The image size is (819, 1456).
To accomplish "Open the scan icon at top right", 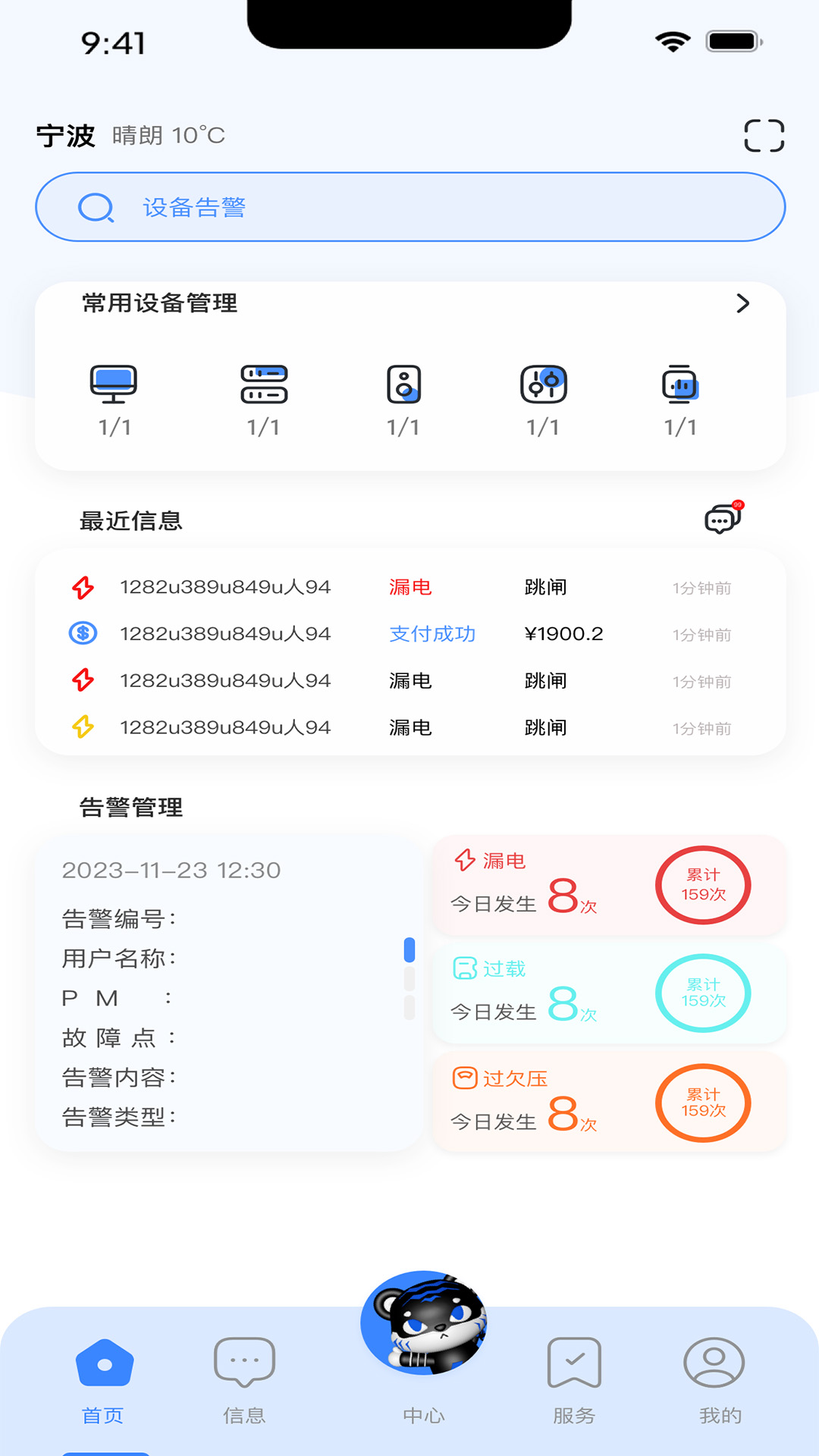I will click(x=764, y=136).
